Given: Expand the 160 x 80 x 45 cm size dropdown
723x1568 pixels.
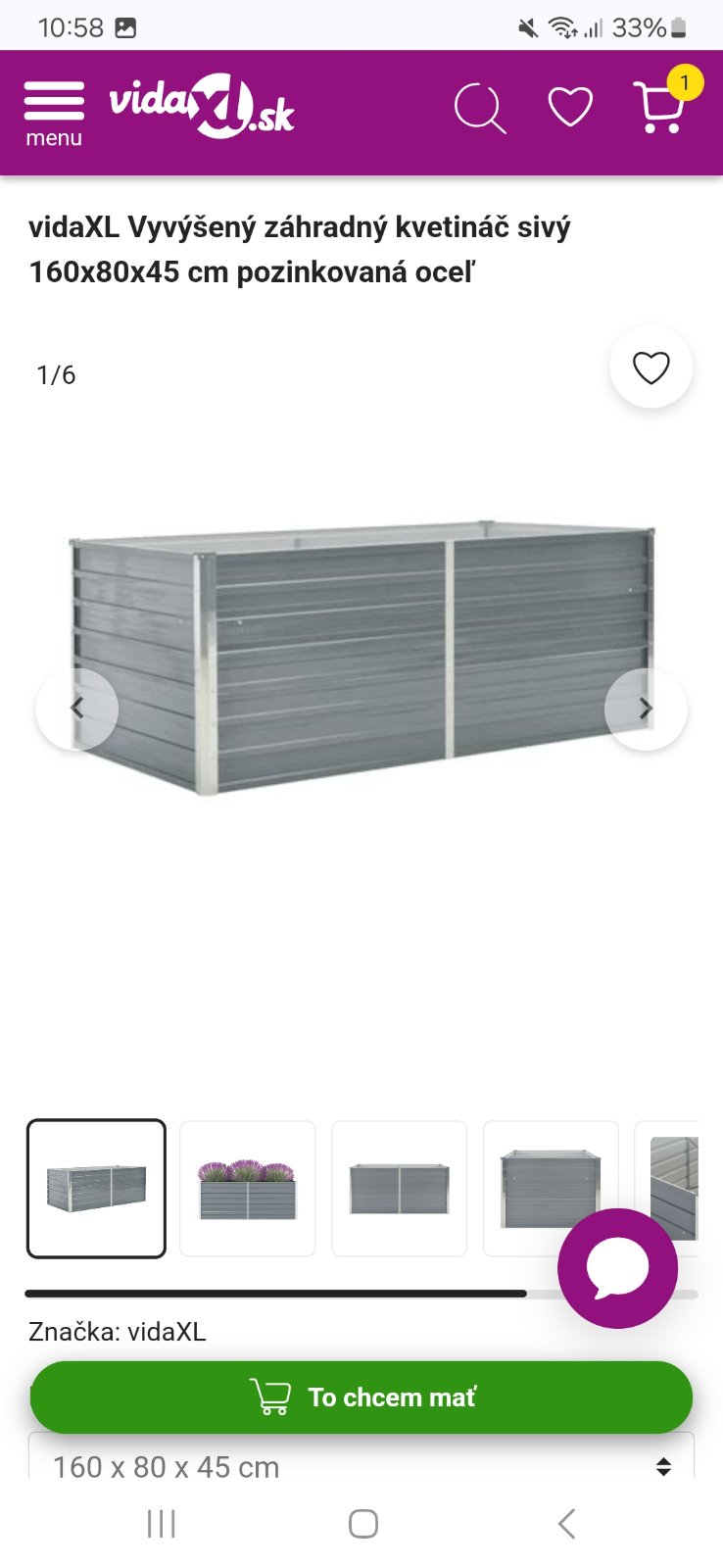Looking at the screenshot, I should (361, 1464).
